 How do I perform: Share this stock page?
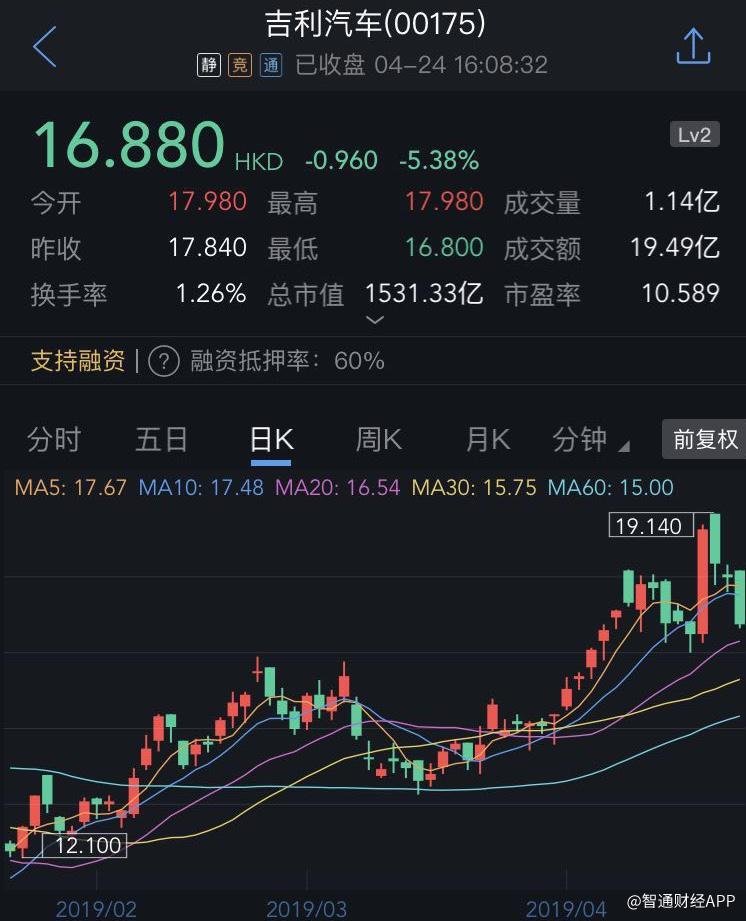coord(693,46)
